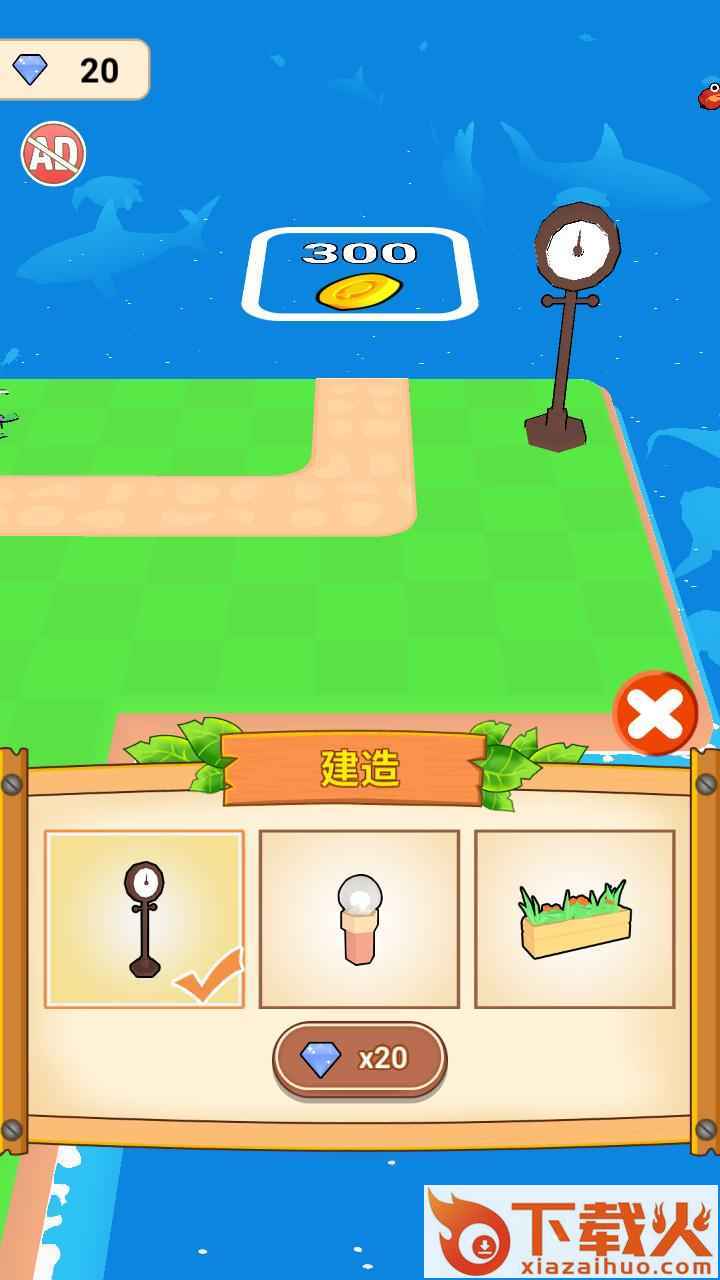This screenshot has height=1280, width=720.
Task: Buy with the x20 diamonds button
Action: click(x=359, y=1058)
